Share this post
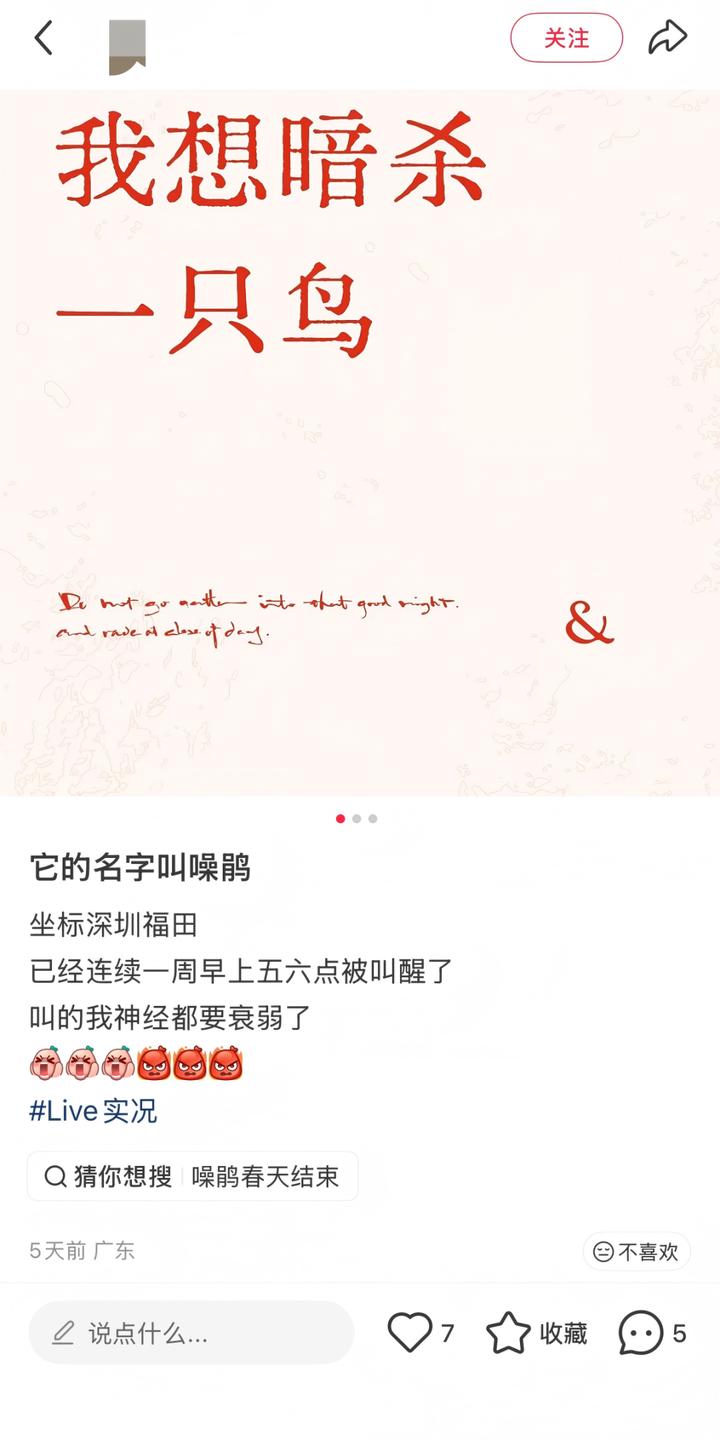 click(667, 39)
